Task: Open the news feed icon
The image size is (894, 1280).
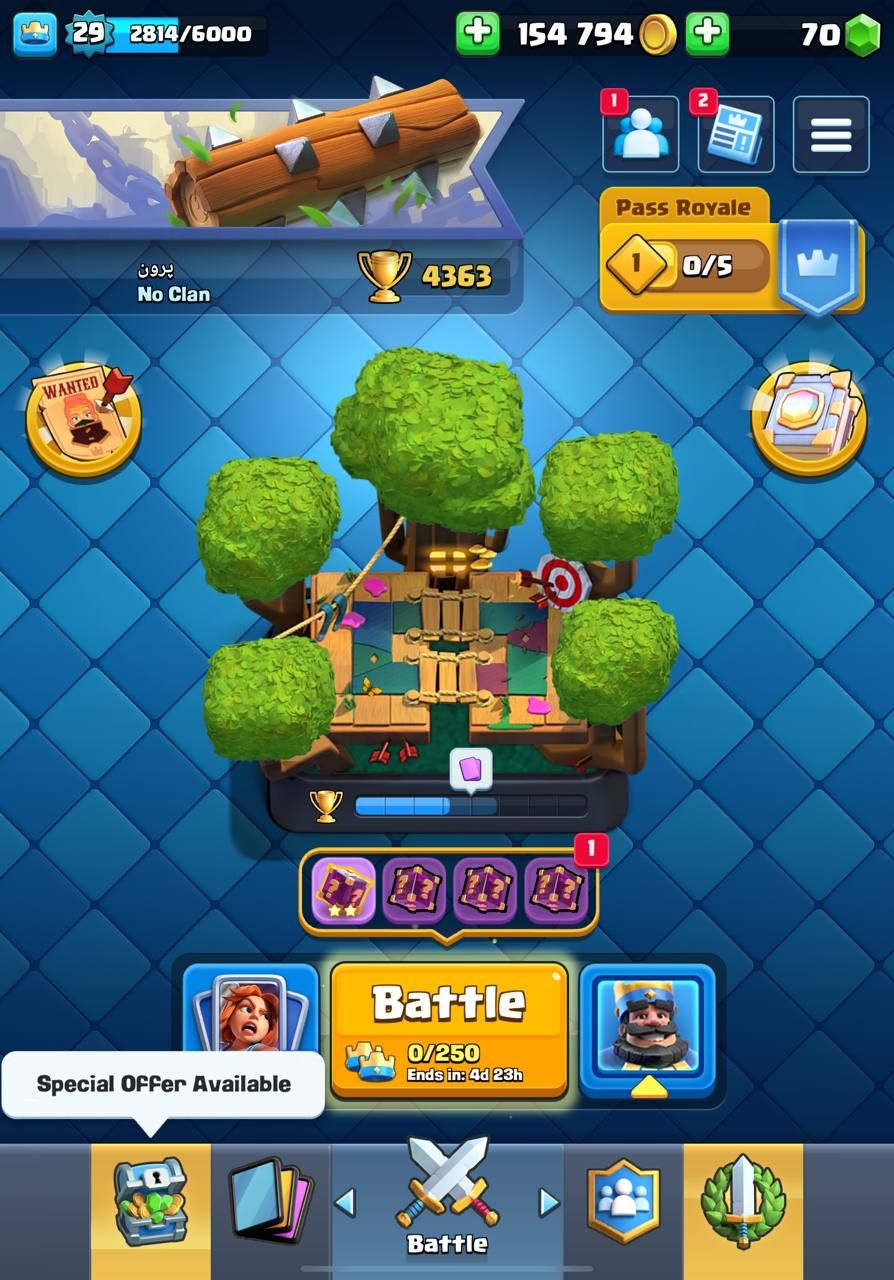Action: pos(735,134)
